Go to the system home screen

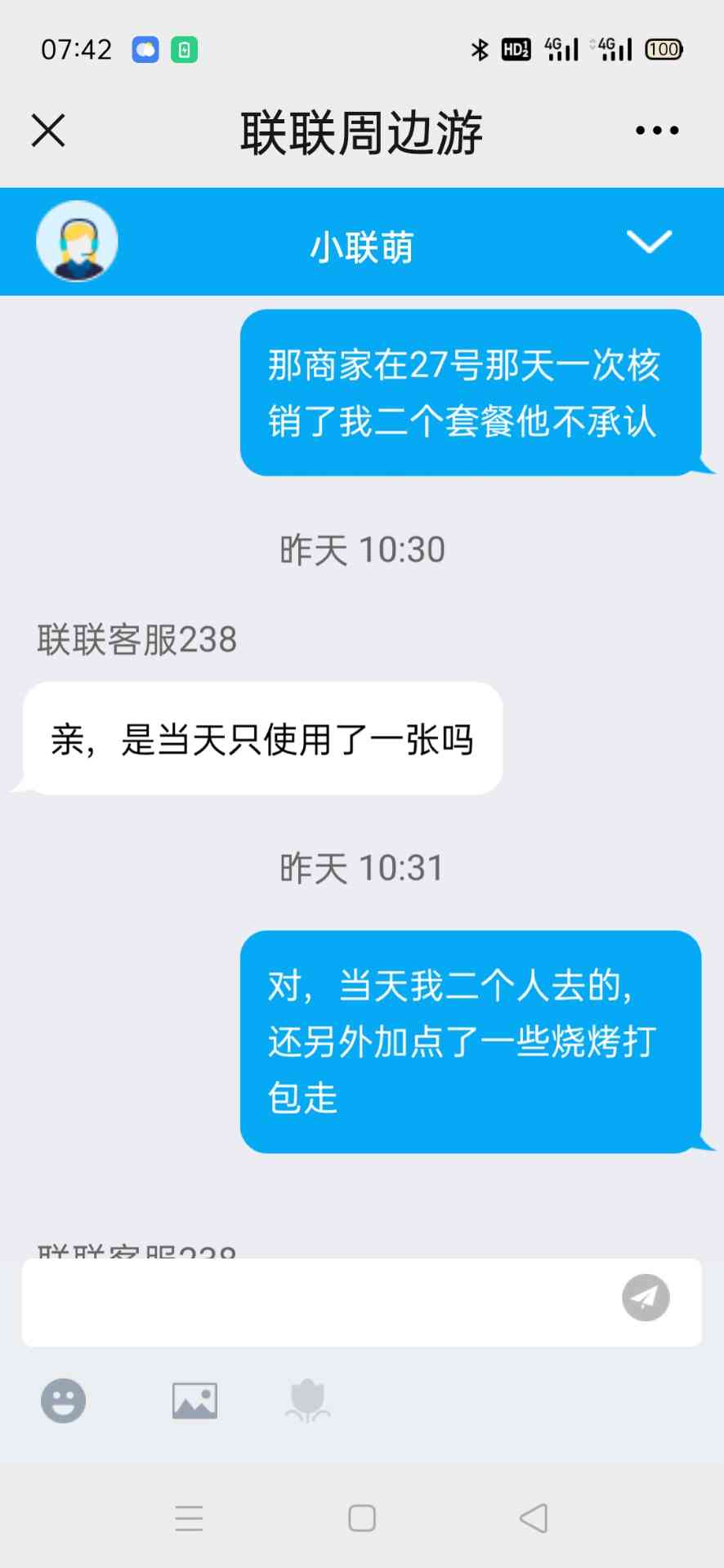pyautogui.click(x=362, y=1518)
